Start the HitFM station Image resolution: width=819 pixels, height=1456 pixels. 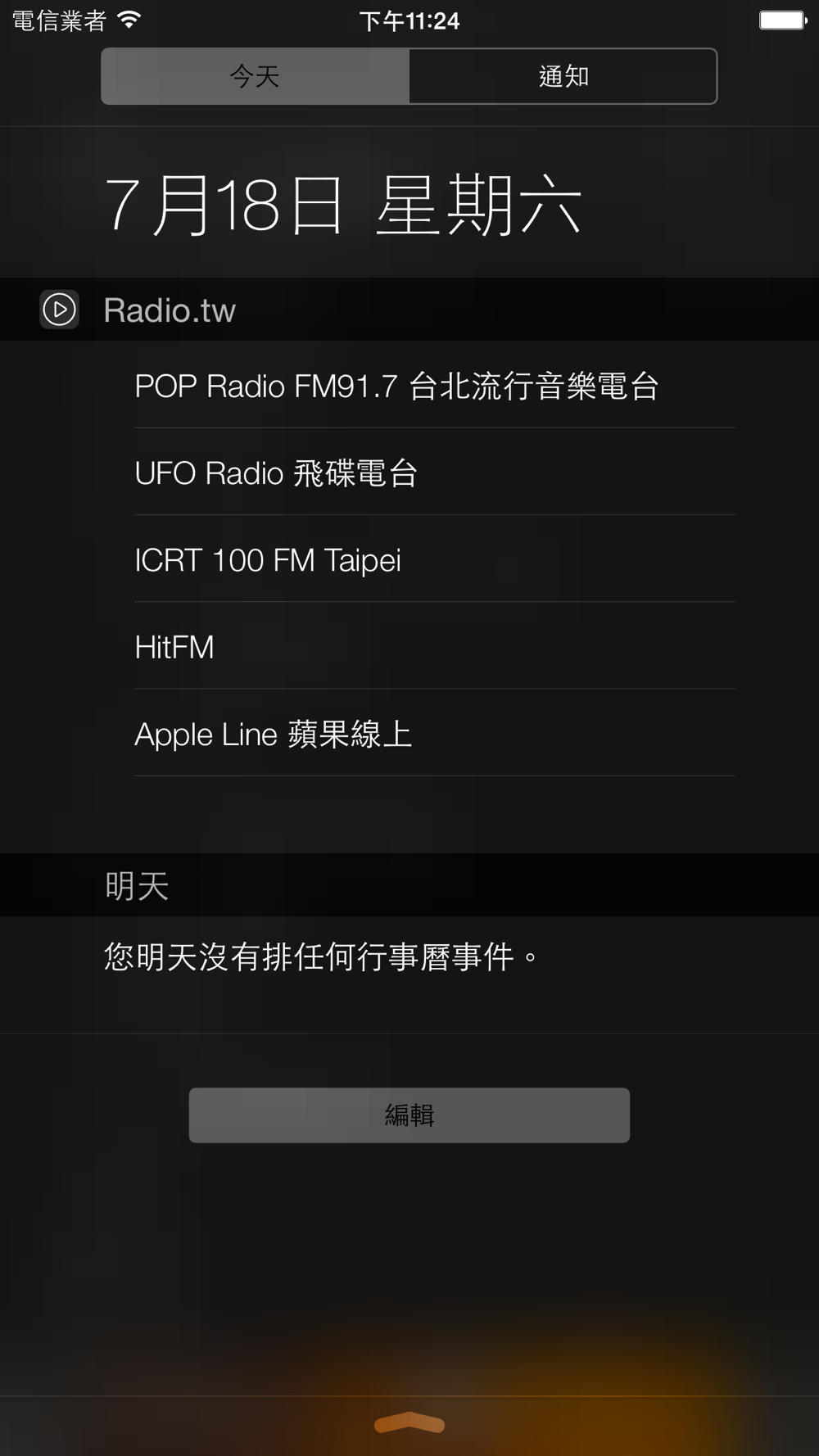174,647
